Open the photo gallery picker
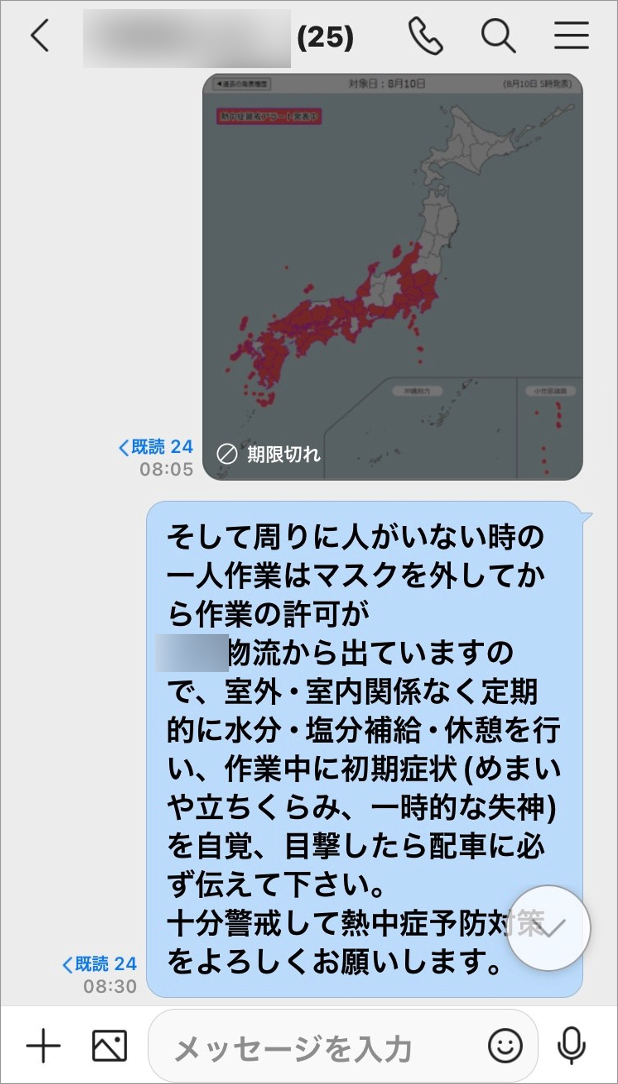Screen dimensions: 618x1084 tap(109, 1046)
